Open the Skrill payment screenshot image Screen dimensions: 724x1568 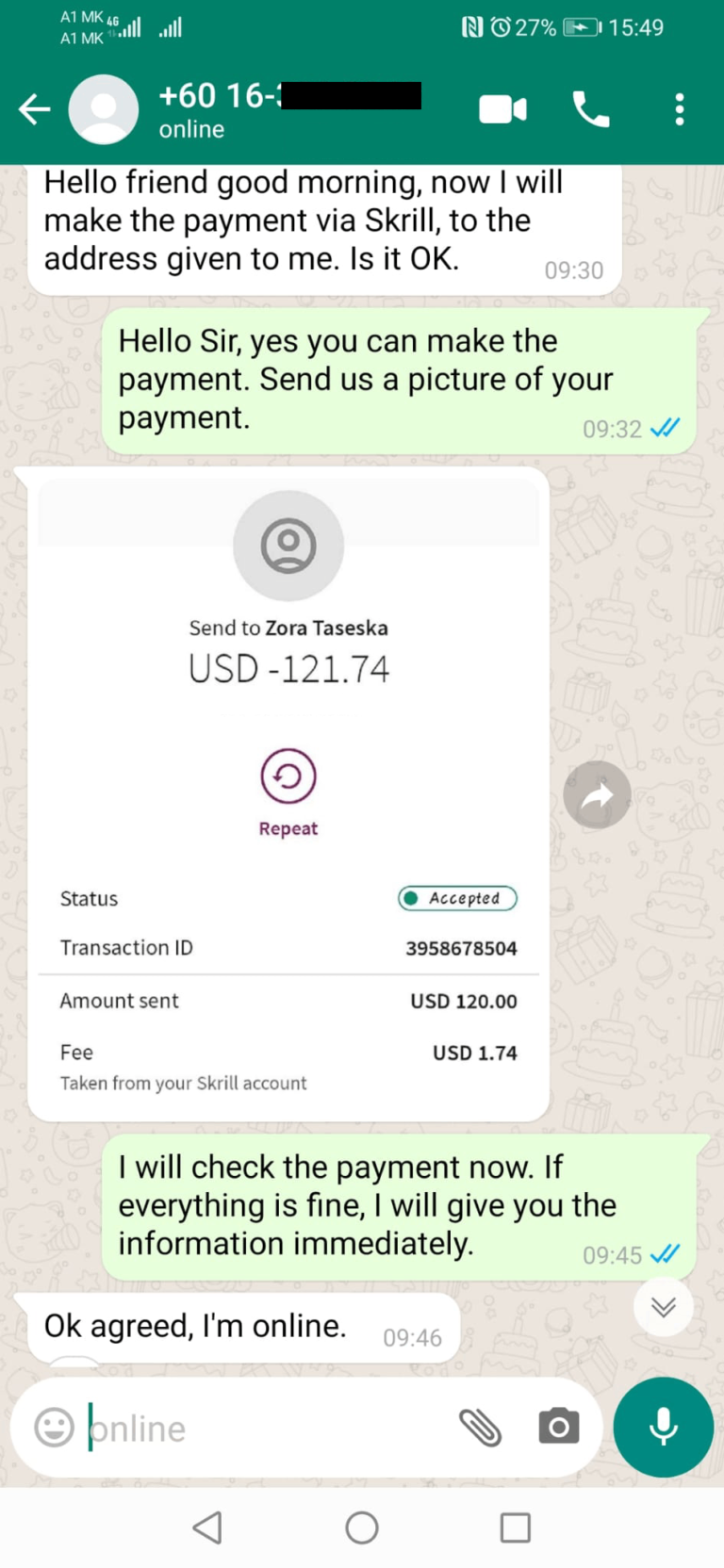(288, 792)
